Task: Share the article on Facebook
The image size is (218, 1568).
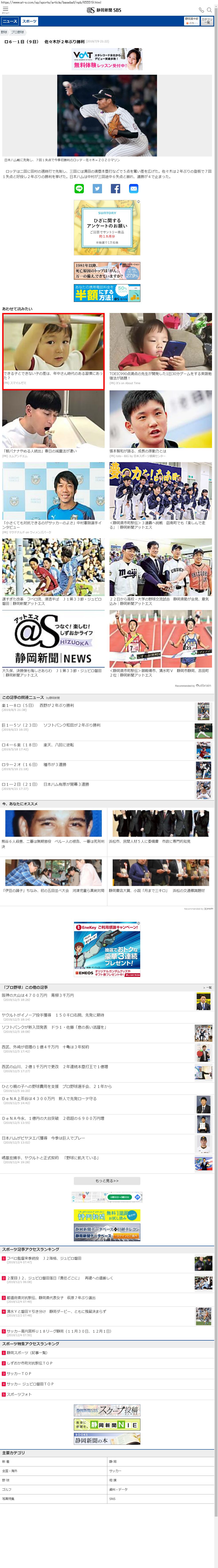Action: (115, 189)
